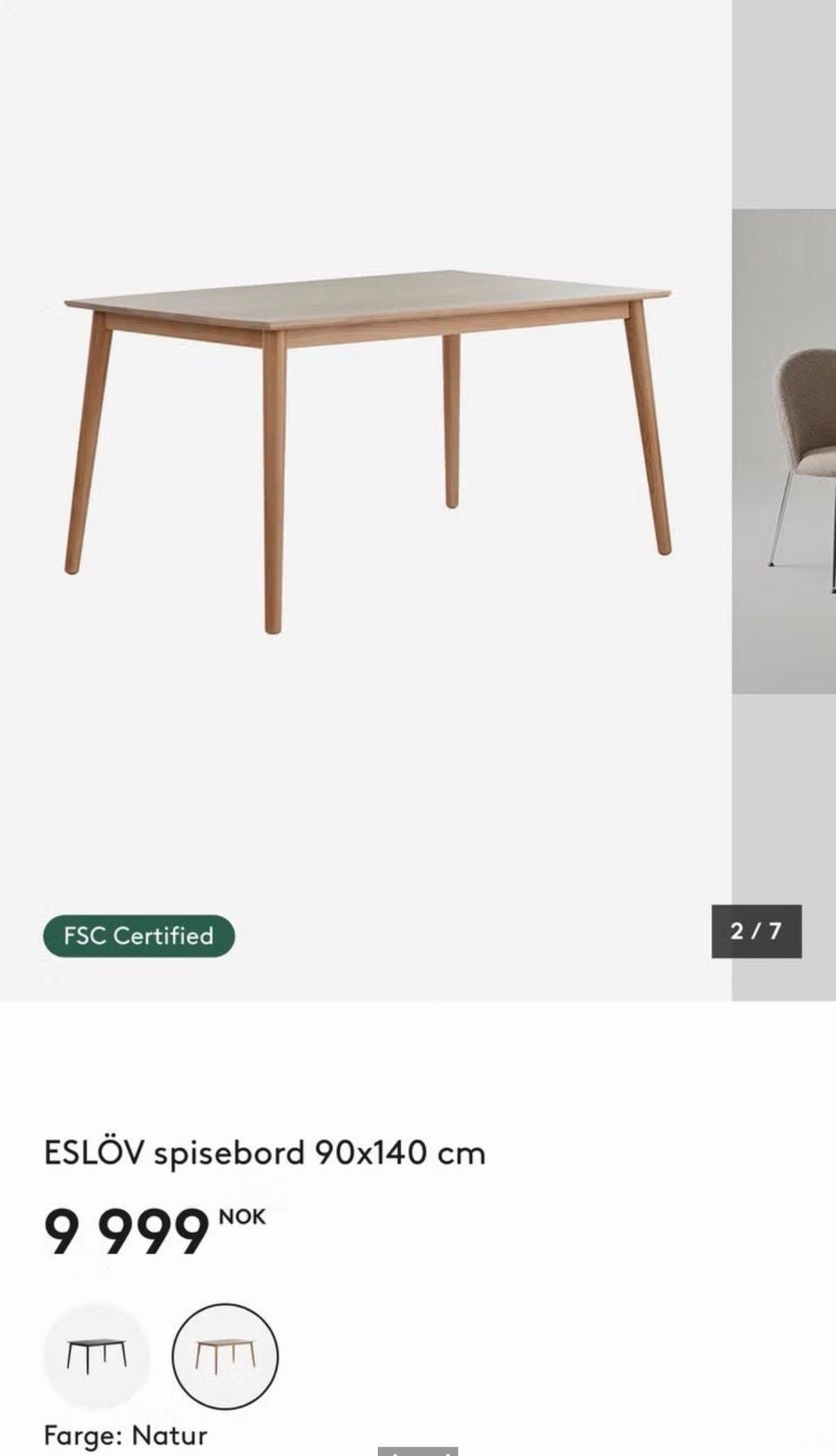Select the black table color swatch
Image resolution: width=836 pixels, height=1456 pixels.
point(96,1356)
